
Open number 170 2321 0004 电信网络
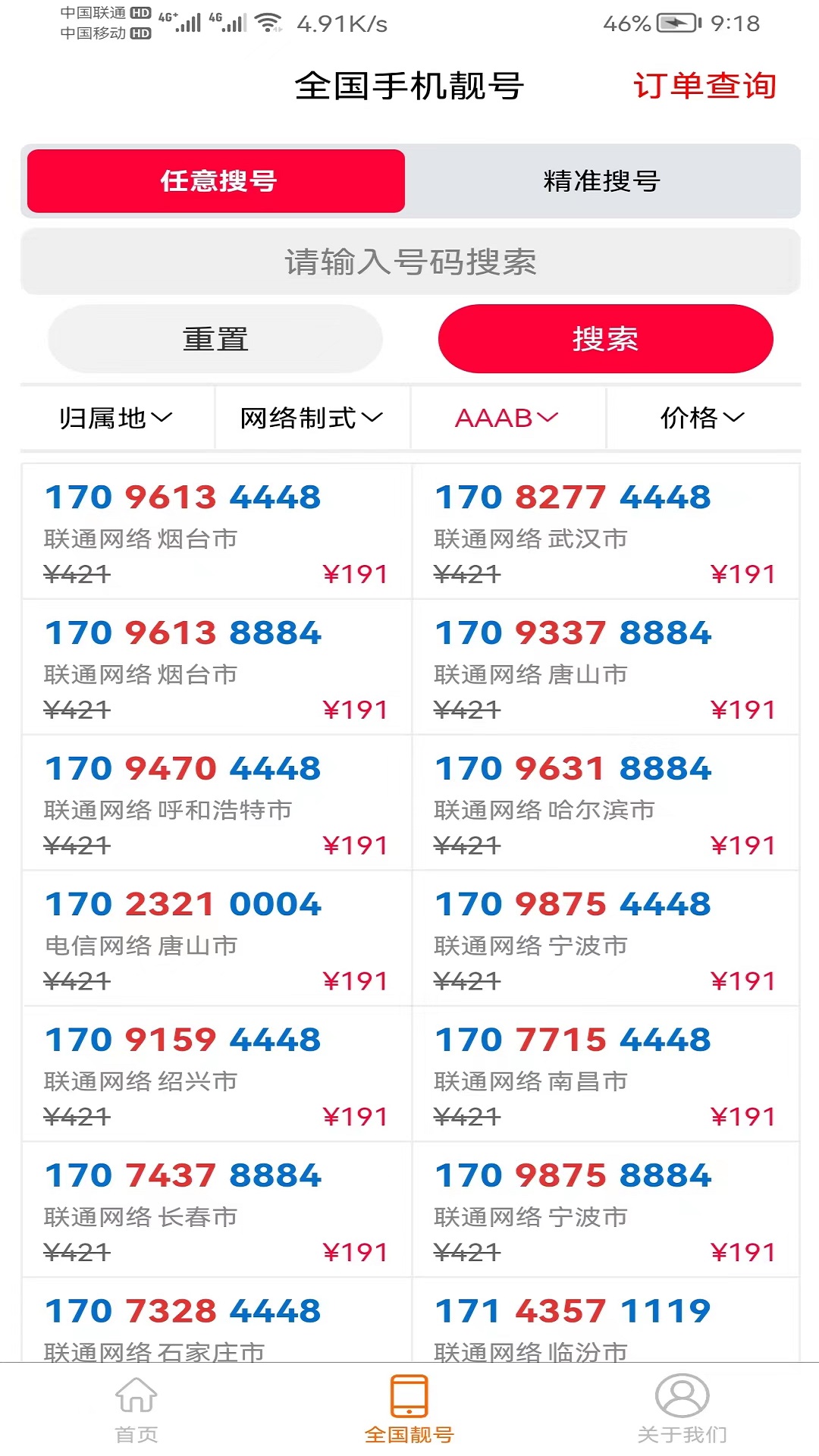point(216,939)
